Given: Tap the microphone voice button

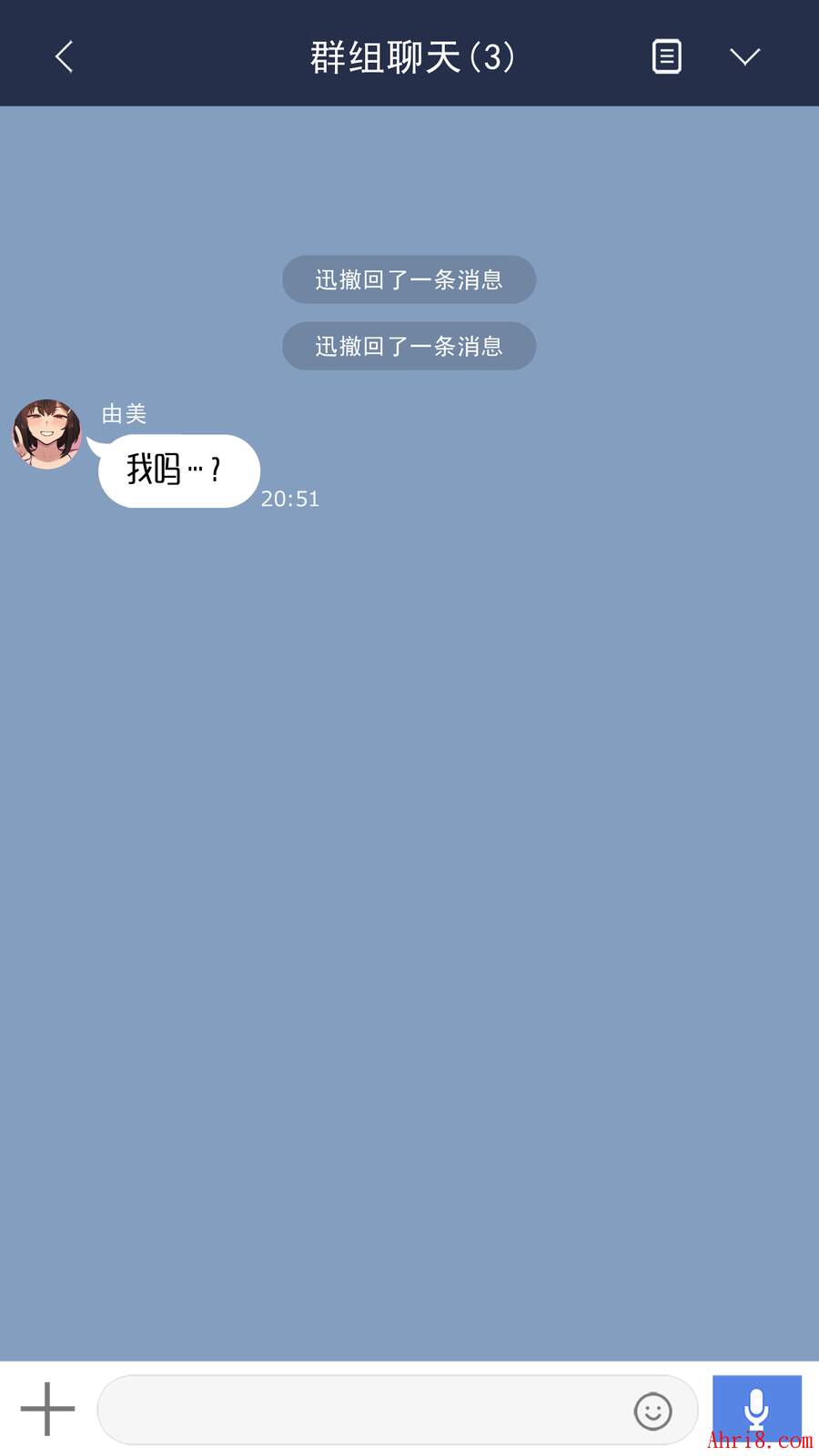Looking at the screenshot, I should [x=756, y=1408].
